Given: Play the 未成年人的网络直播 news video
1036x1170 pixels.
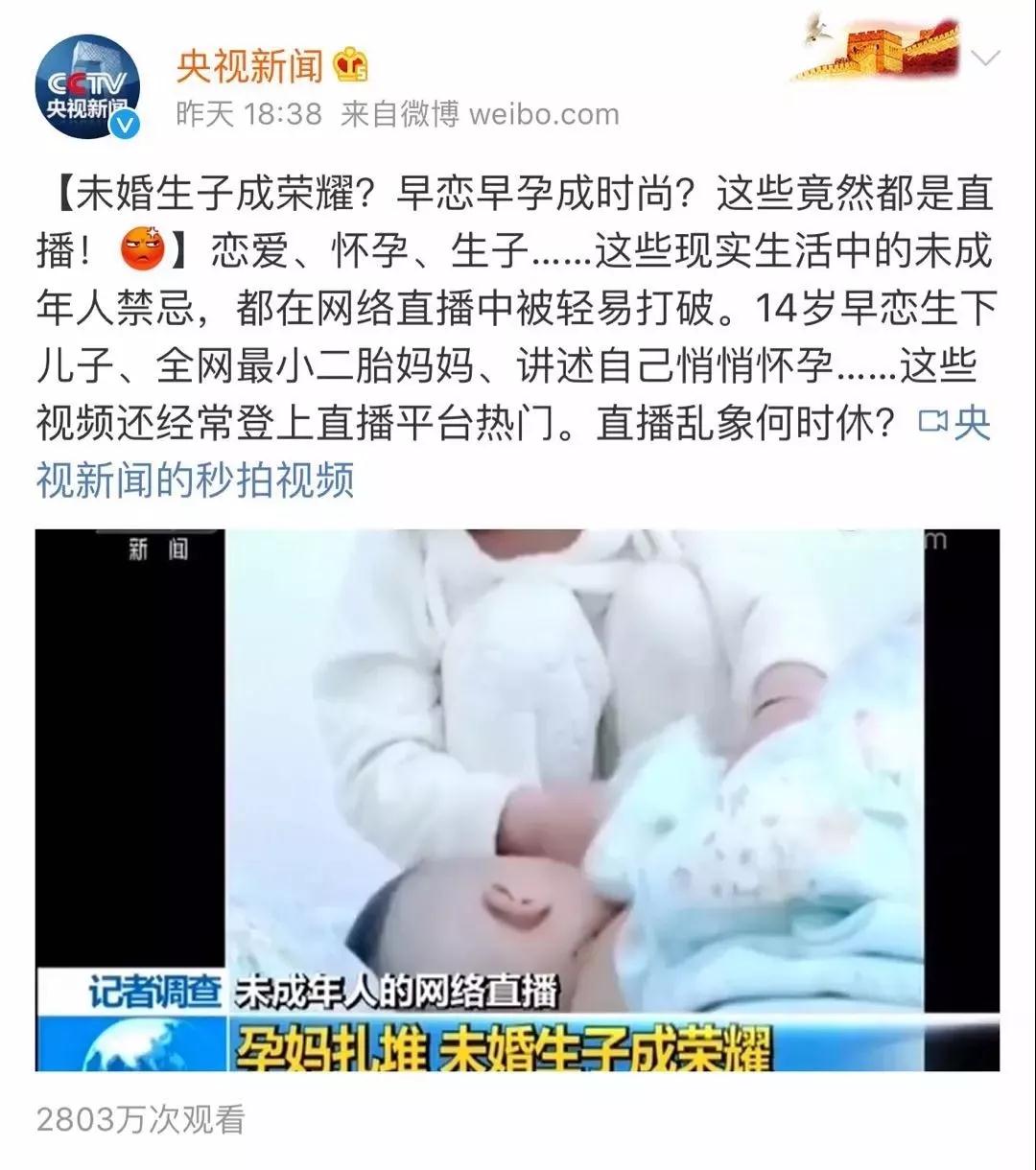Looking at the screenshot, I should [517, 800].
